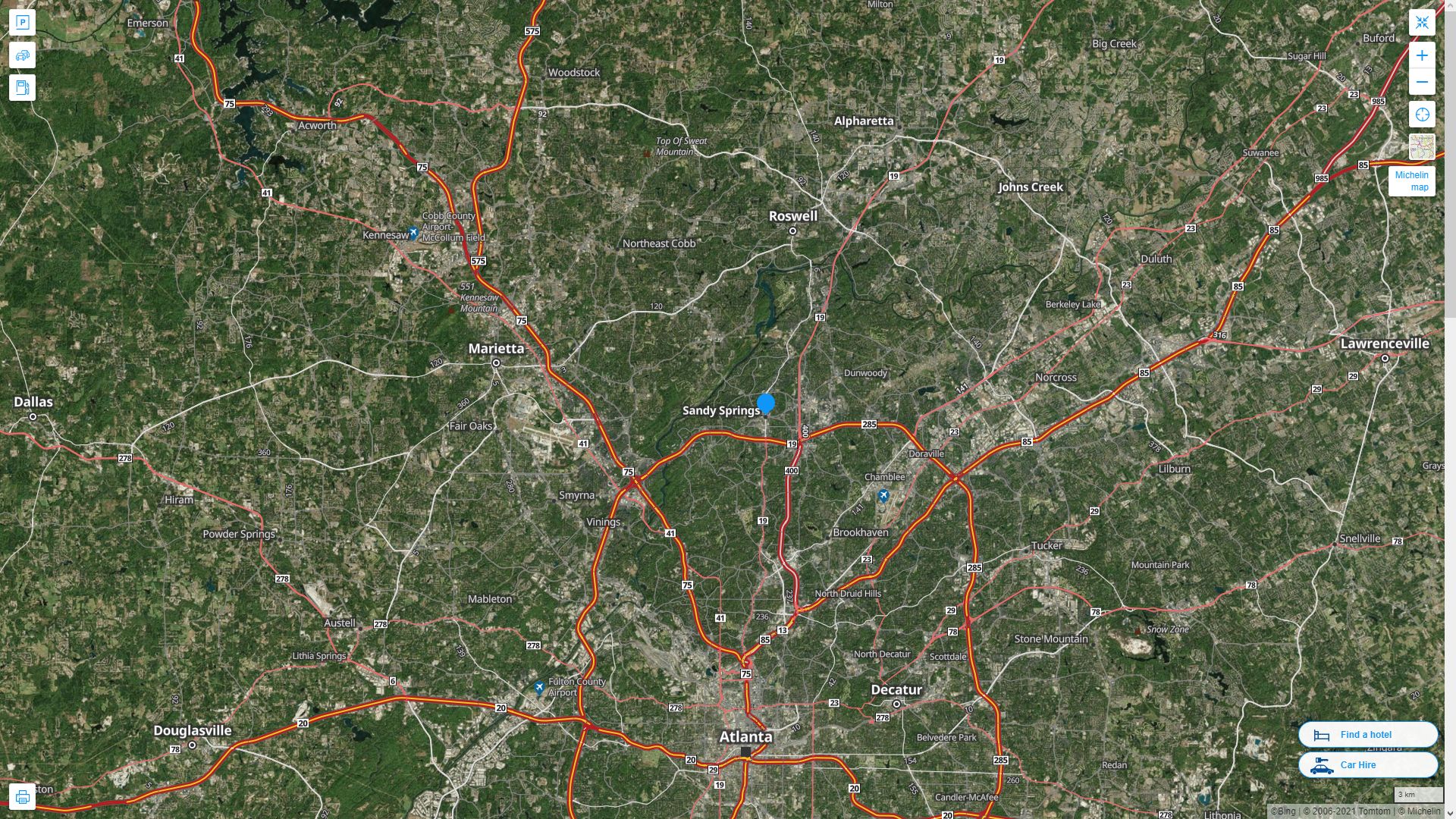Center the map on my location
1456x819 pixels.
coord(1422,115)
